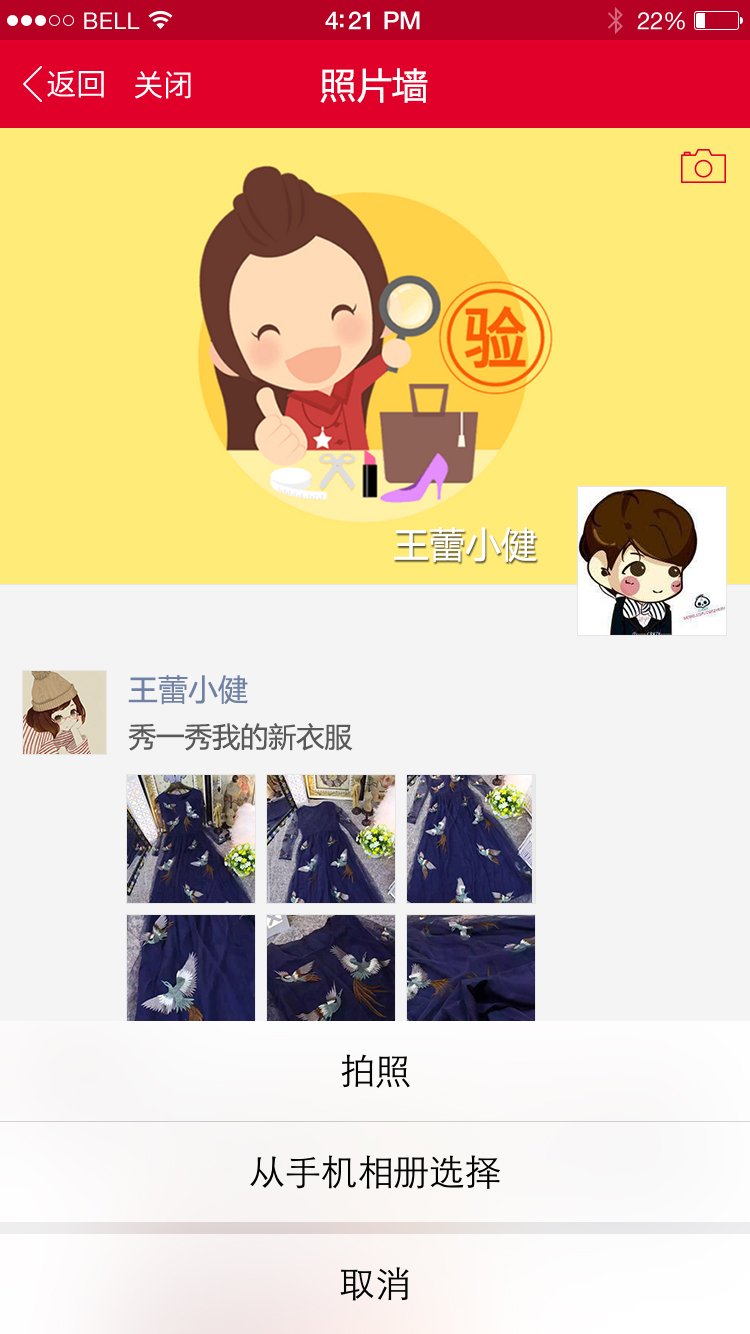
Task: View the second dress photo in post
Action: tap(331, 839)
